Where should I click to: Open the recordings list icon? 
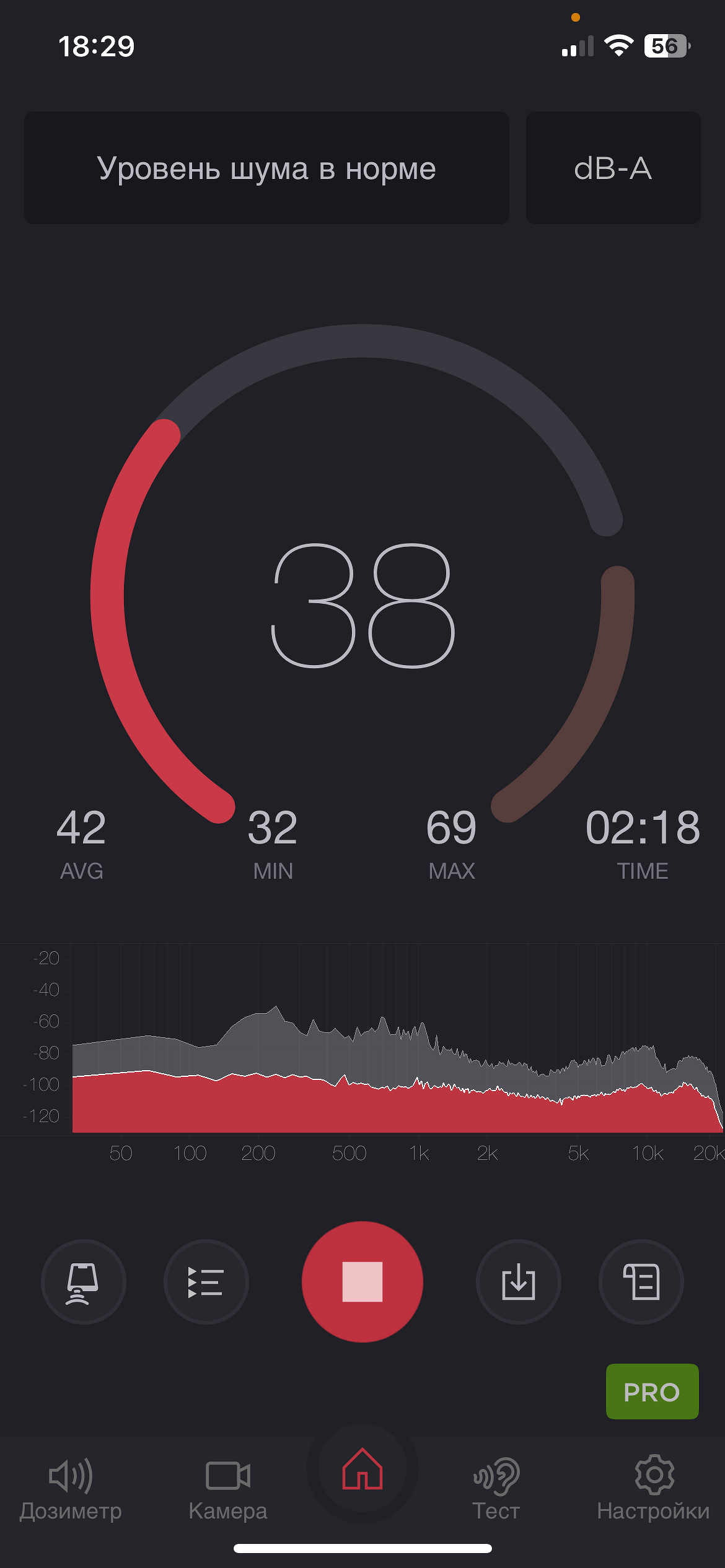pos(206,1282)
